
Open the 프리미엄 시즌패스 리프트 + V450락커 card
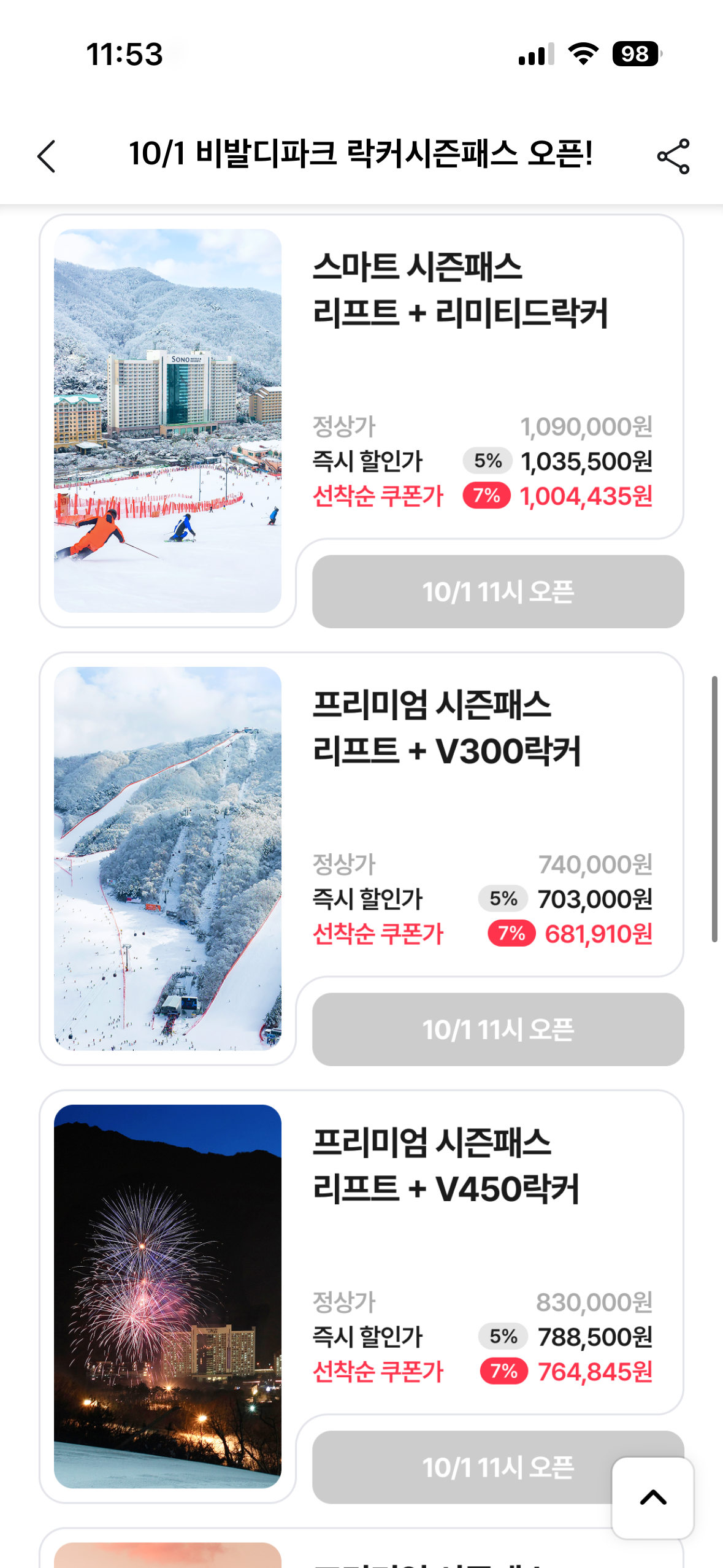coord(446,1167)
